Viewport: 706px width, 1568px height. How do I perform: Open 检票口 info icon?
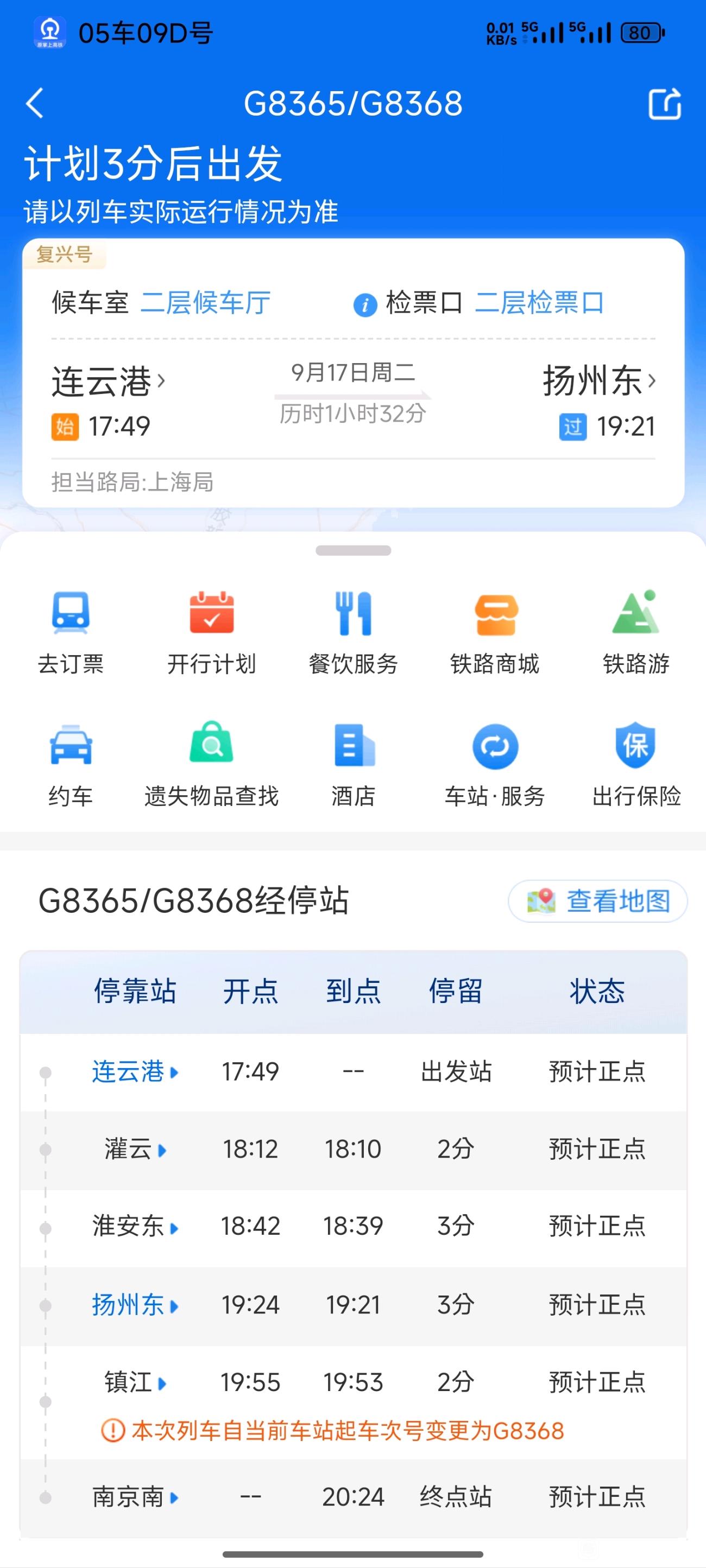coord(365,304)
